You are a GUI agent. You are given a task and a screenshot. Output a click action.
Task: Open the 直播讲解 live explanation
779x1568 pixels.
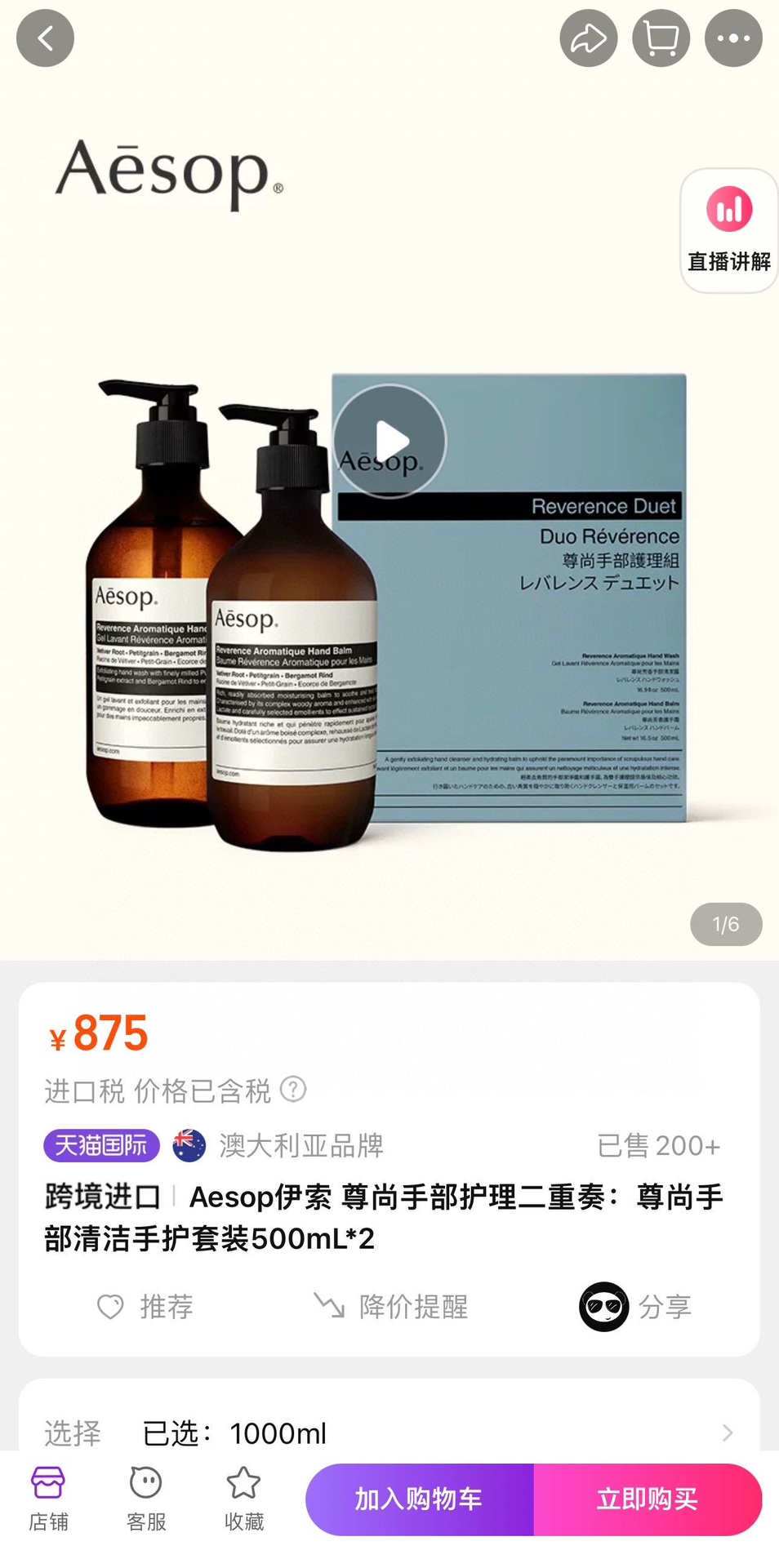(x=728, y=230)
